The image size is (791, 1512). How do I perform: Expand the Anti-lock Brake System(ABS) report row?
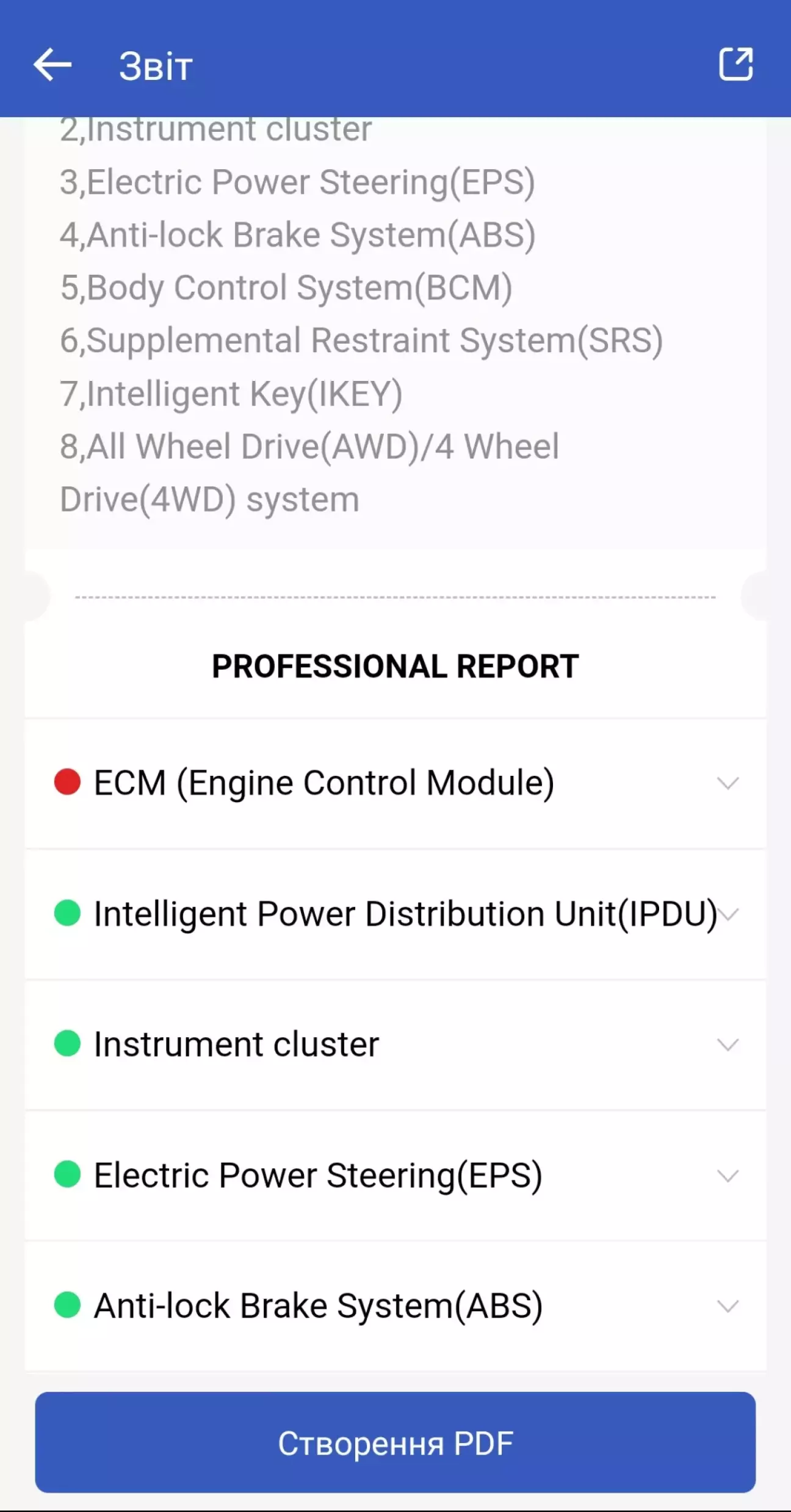tap(395, 1306)
